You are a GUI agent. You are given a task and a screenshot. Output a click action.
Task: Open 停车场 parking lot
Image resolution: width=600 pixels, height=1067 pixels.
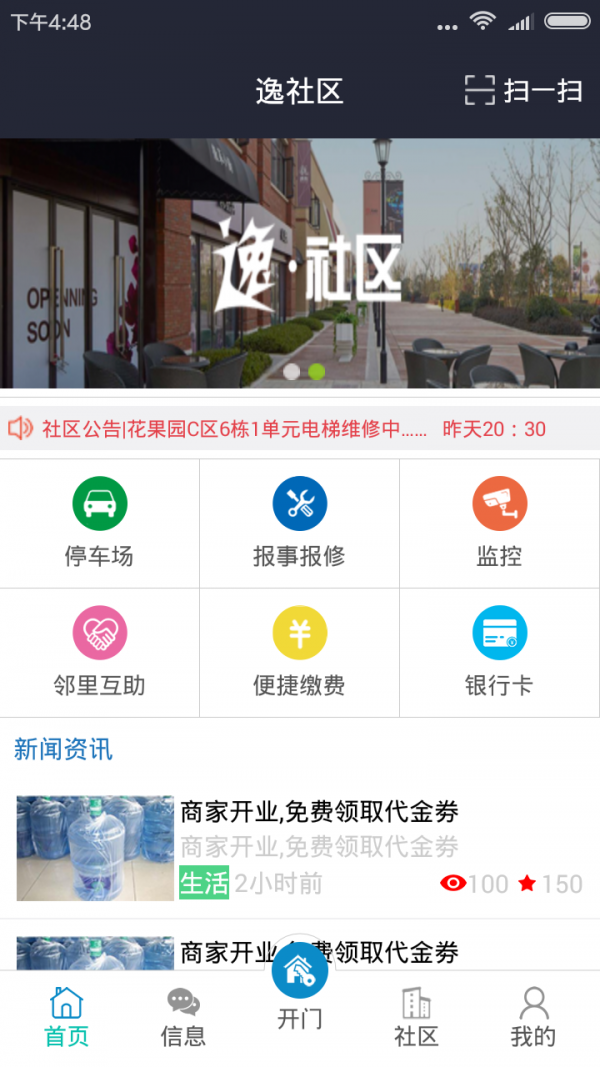coord(100,523)
